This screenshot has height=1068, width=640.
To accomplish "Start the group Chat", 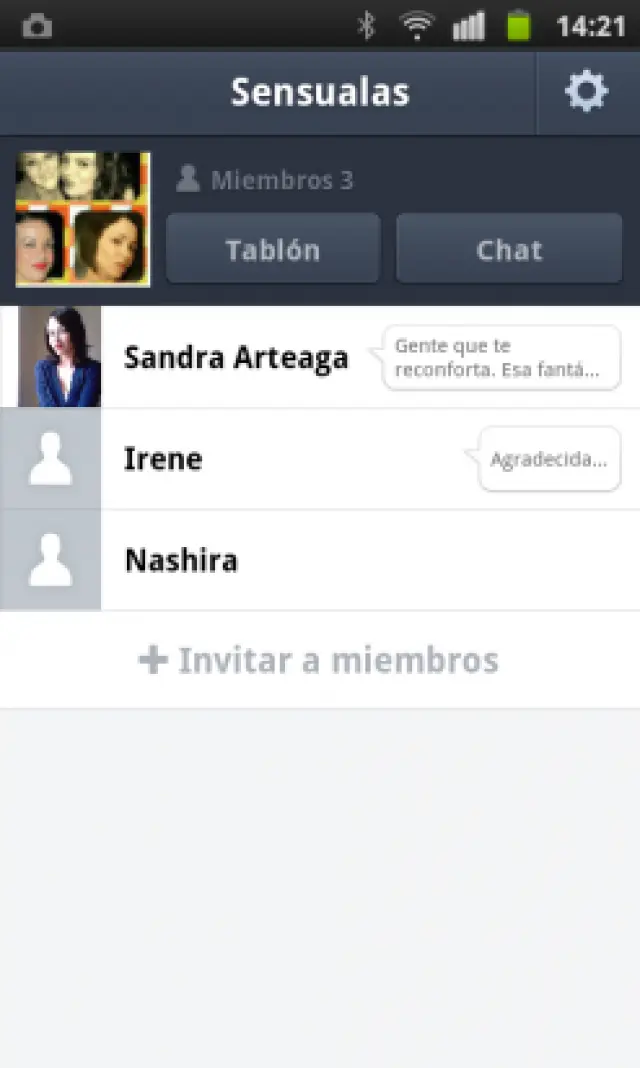I will point(509,249).
